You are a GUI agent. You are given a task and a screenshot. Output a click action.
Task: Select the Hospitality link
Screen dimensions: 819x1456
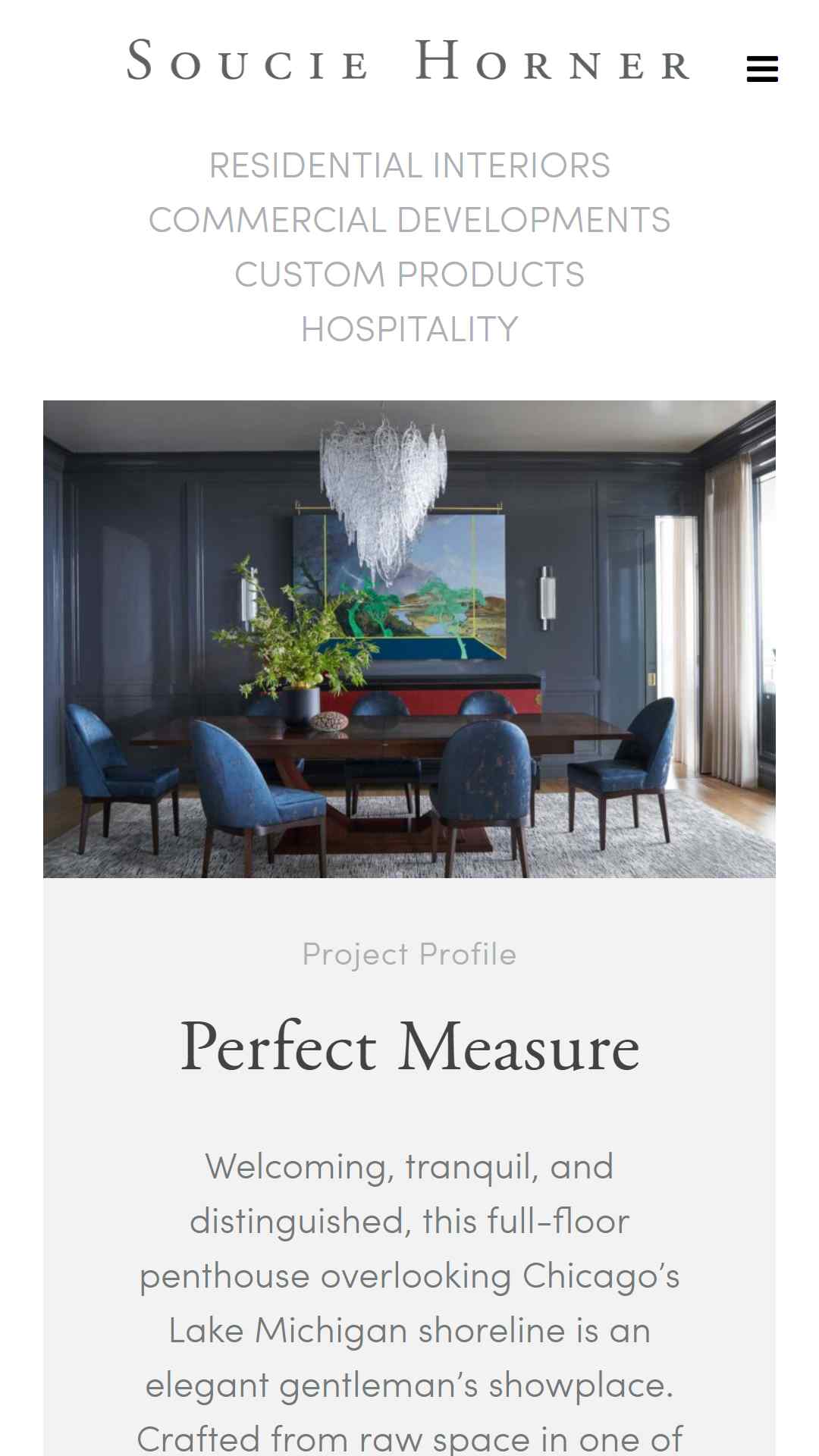click(409, 329)
